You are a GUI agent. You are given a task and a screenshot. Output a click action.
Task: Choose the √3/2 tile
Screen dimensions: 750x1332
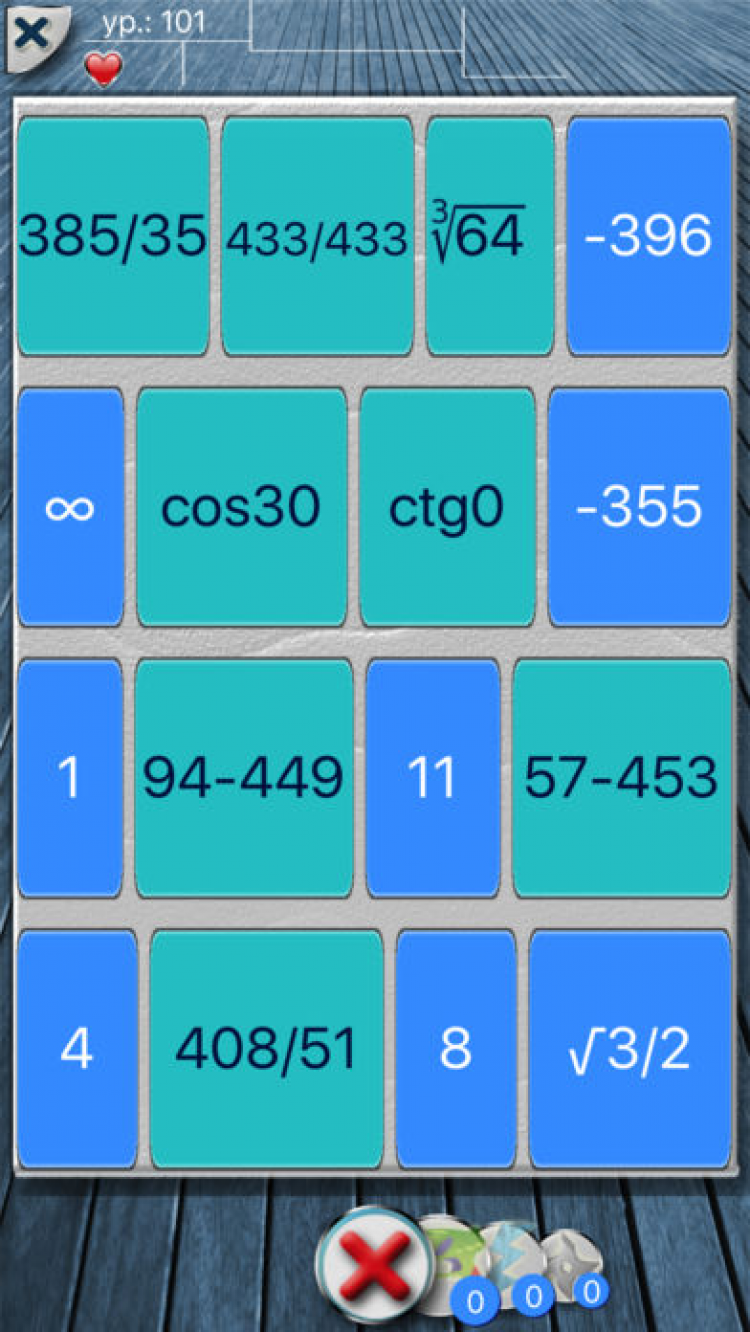[629, 1049]
